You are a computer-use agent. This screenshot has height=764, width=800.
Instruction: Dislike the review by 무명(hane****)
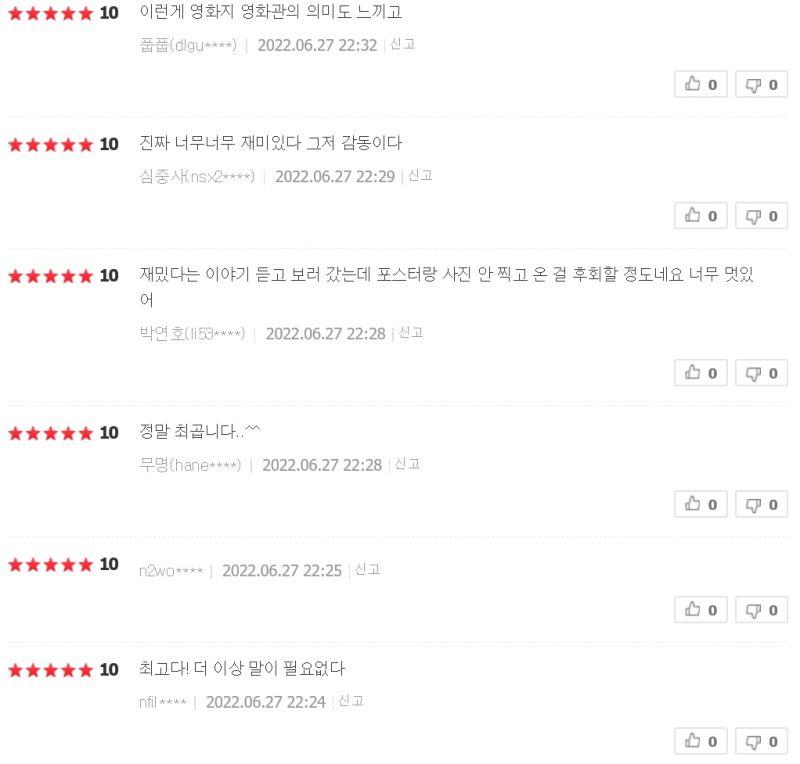pyautogui.click(x=761, y=504)
